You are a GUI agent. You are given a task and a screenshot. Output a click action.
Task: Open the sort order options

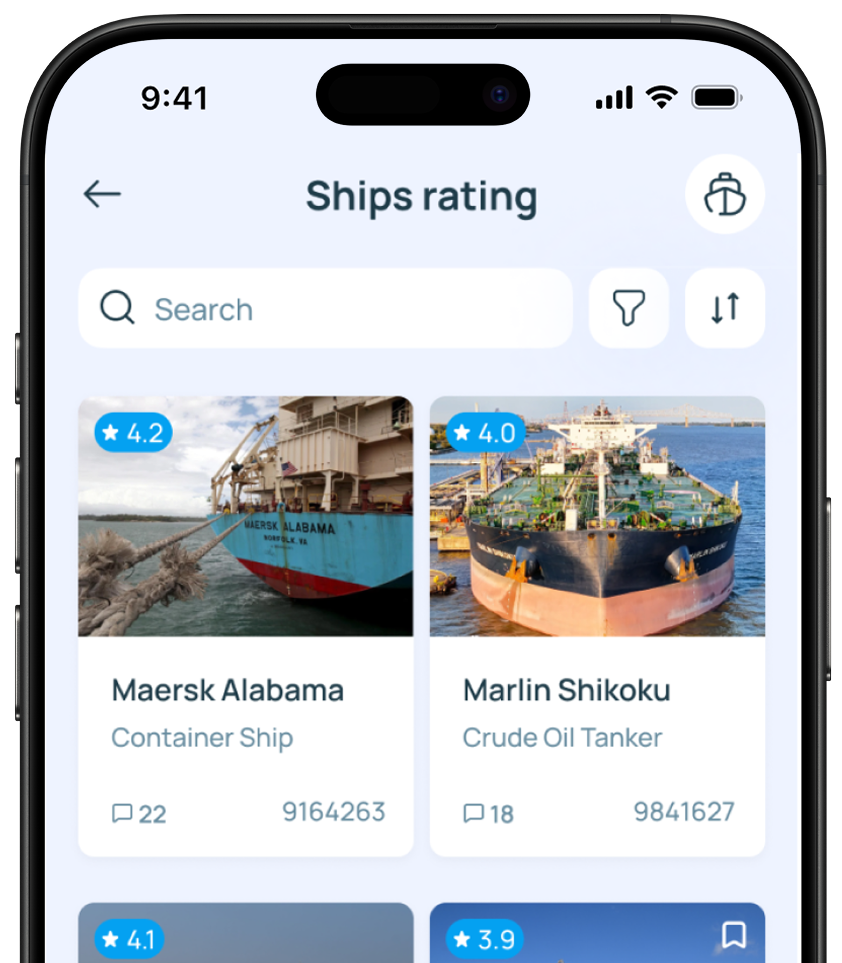click(x=725, y=308)
